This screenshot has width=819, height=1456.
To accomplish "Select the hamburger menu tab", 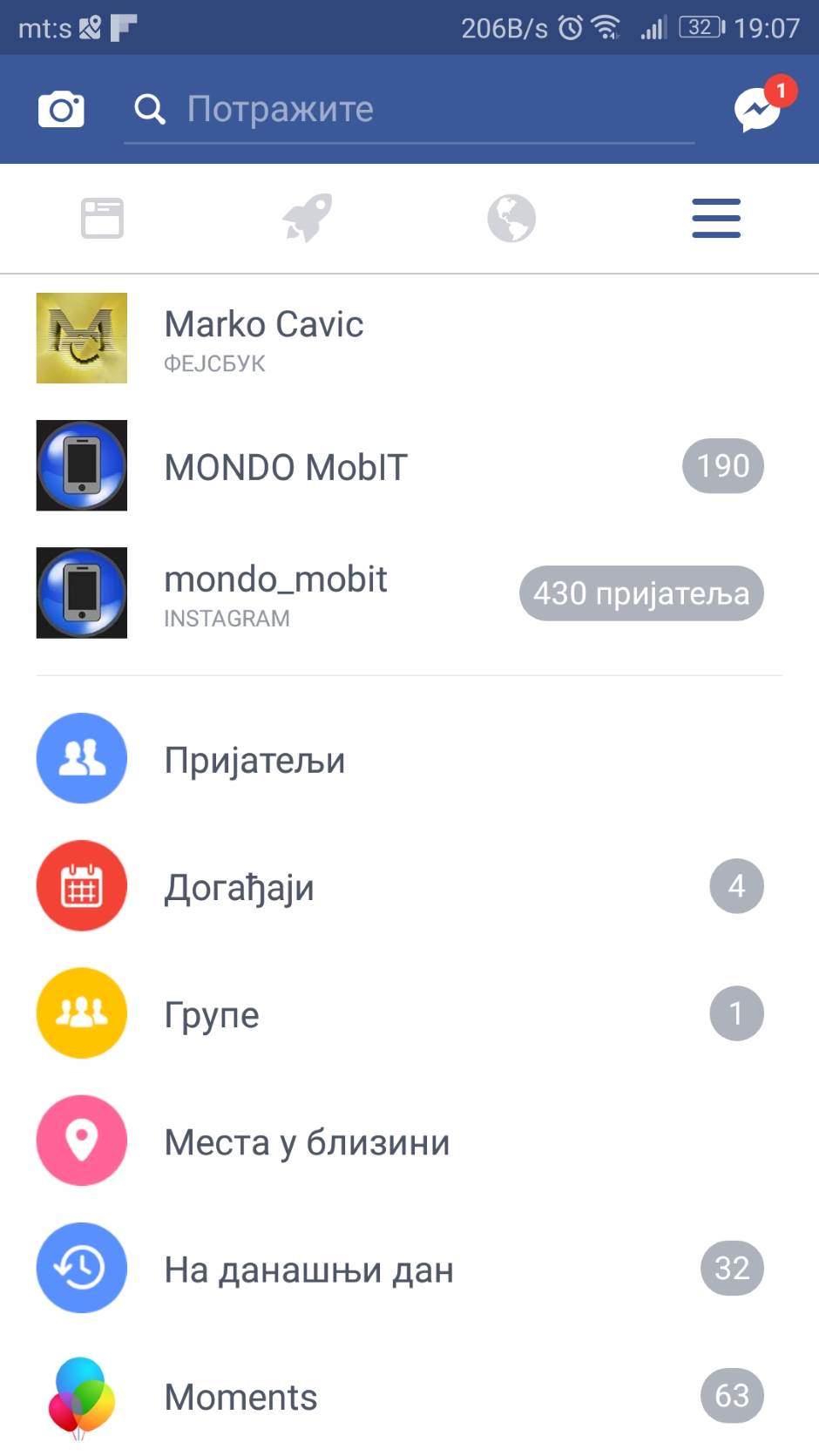I will [x=716, y=218].
